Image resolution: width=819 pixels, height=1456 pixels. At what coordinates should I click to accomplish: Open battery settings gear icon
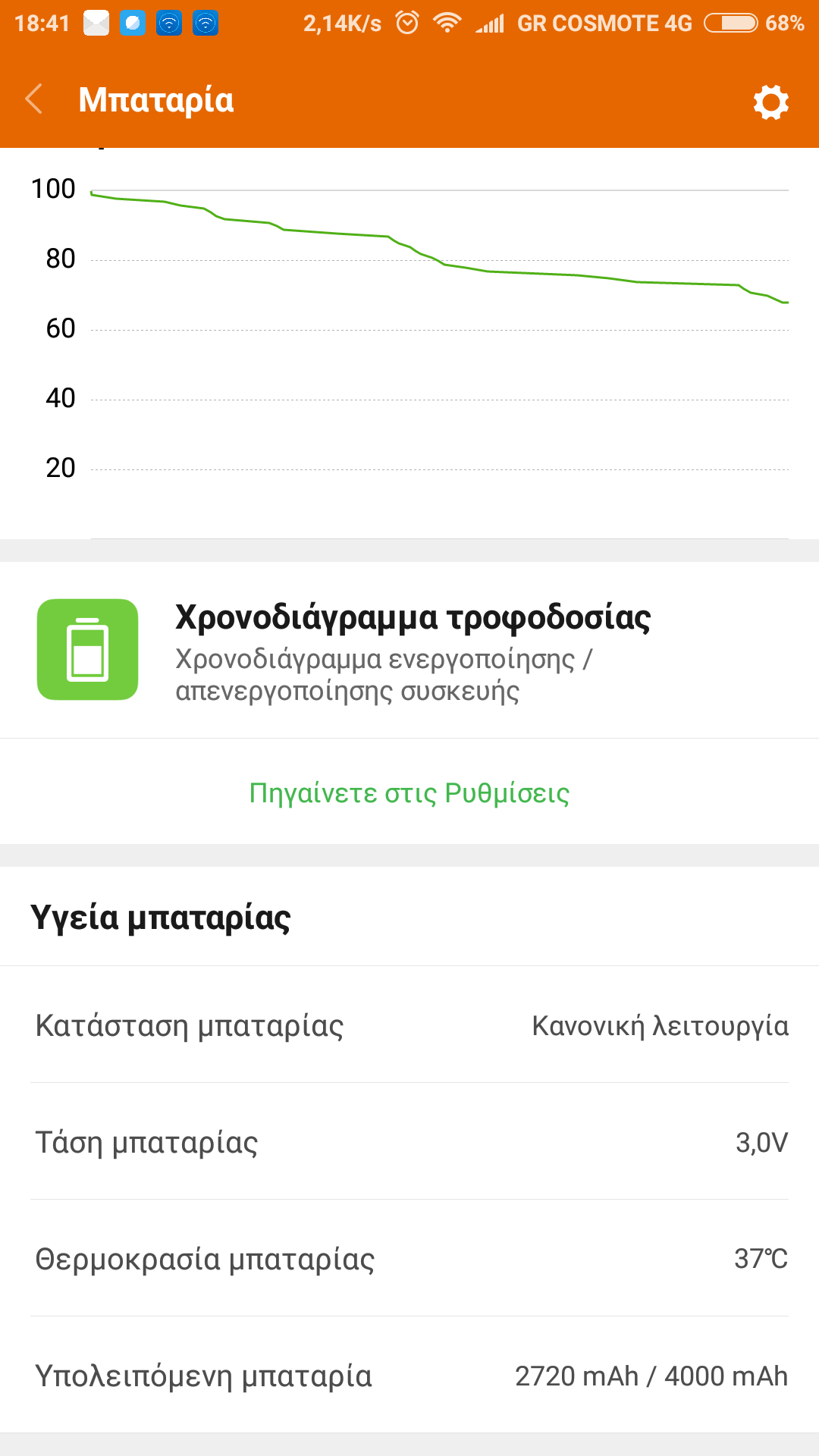click(x=770, y=102)
